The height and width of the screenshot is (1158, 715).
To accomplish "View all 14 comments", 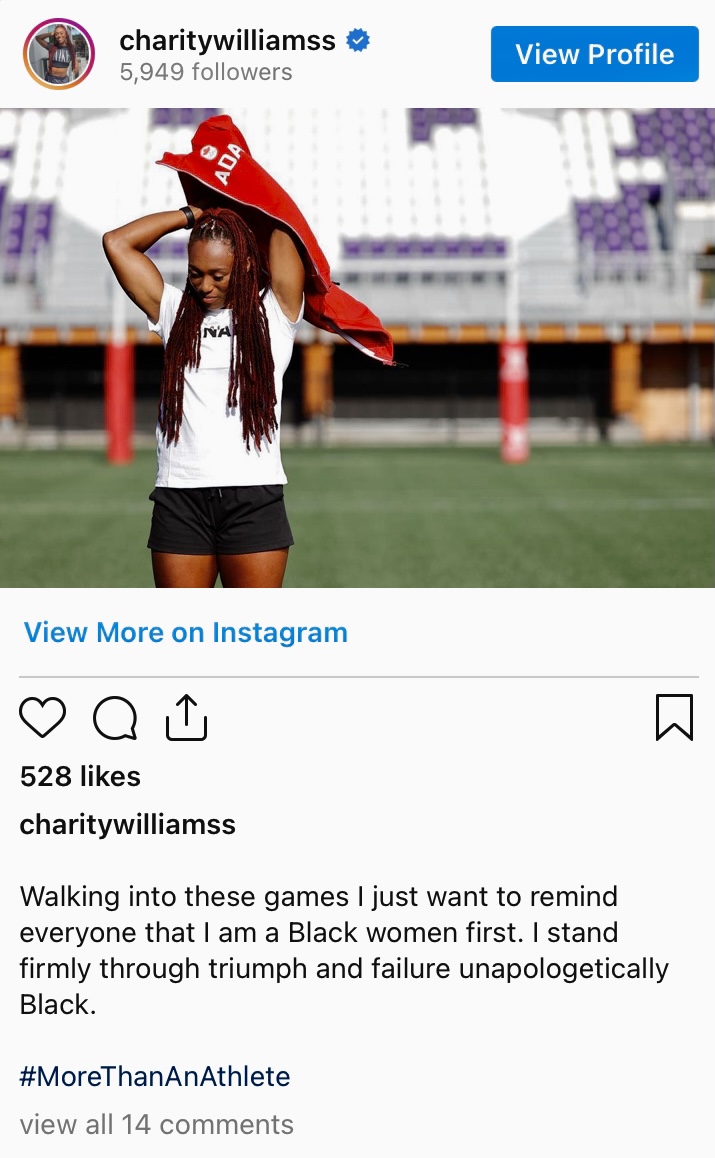I will [157, 1124].
